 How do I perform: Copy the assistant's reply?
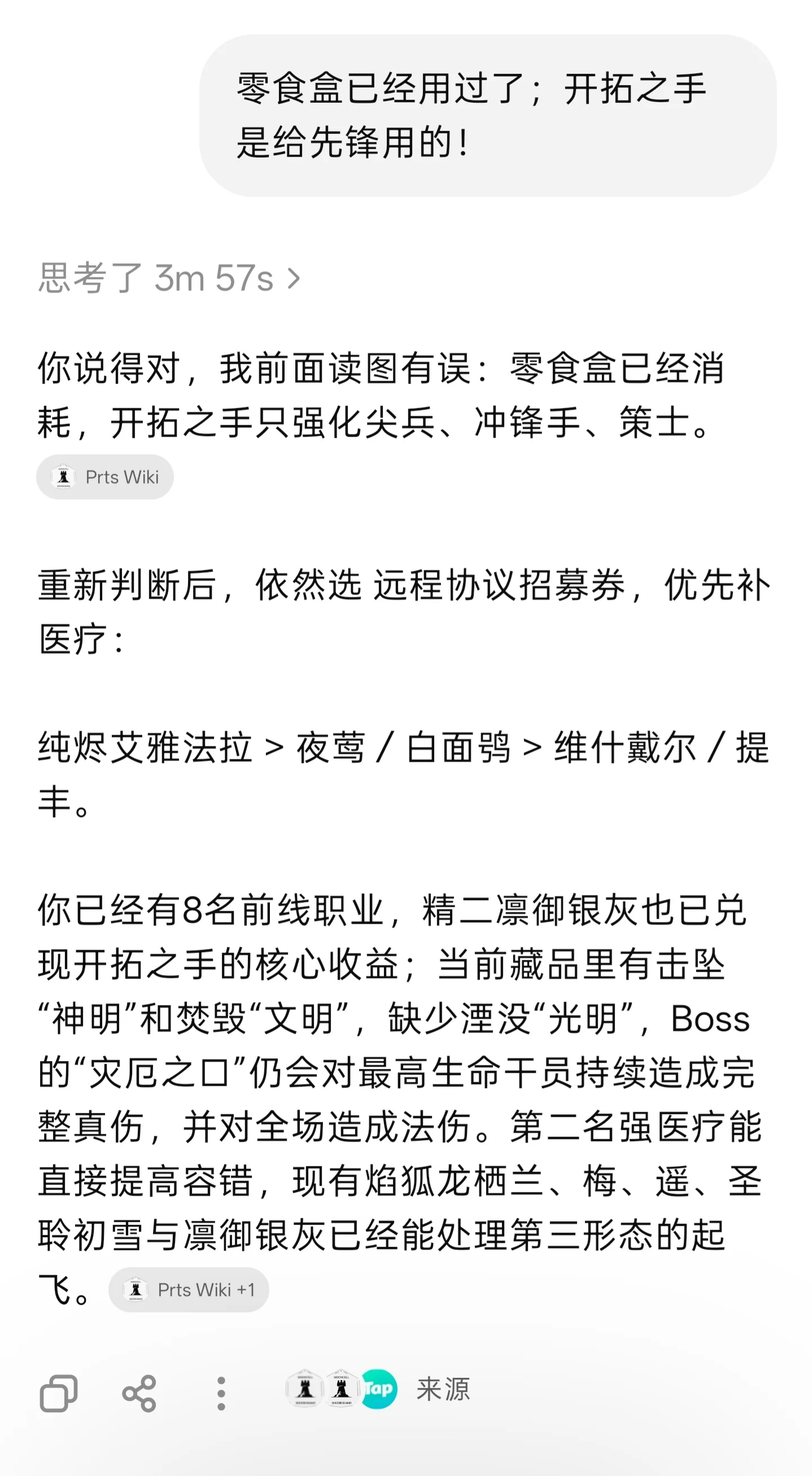coord(59,1393)
